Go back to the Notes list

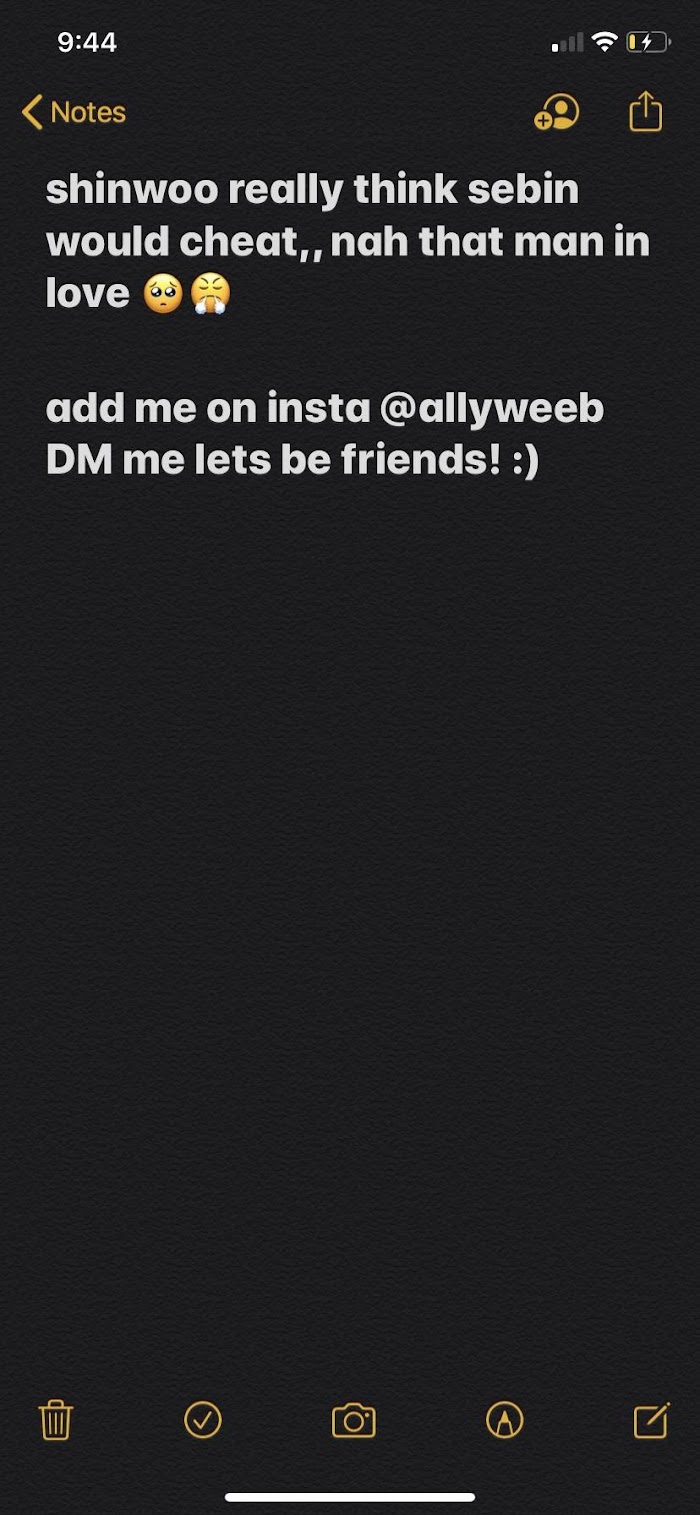(x=74, y=112)
